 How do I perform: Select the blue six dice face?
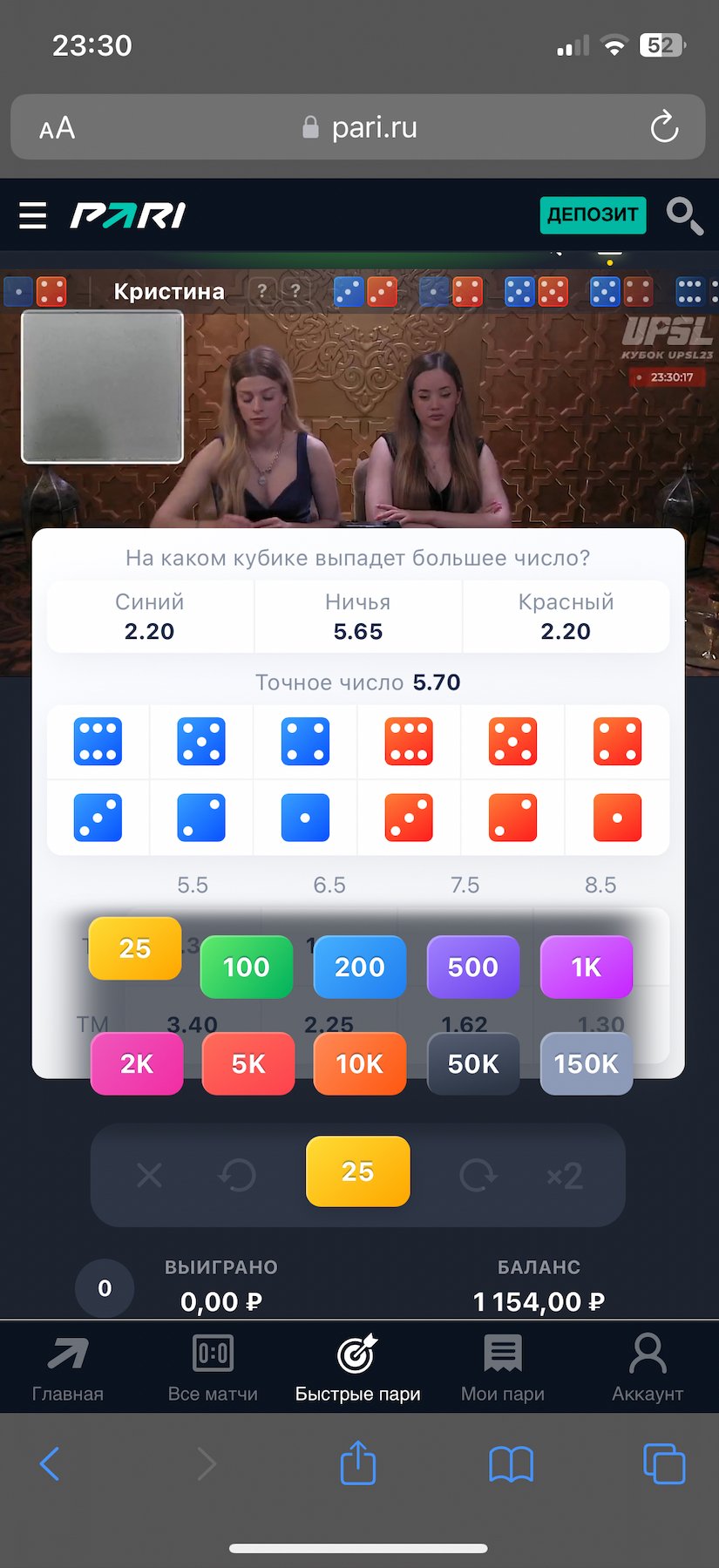[98, 742]
